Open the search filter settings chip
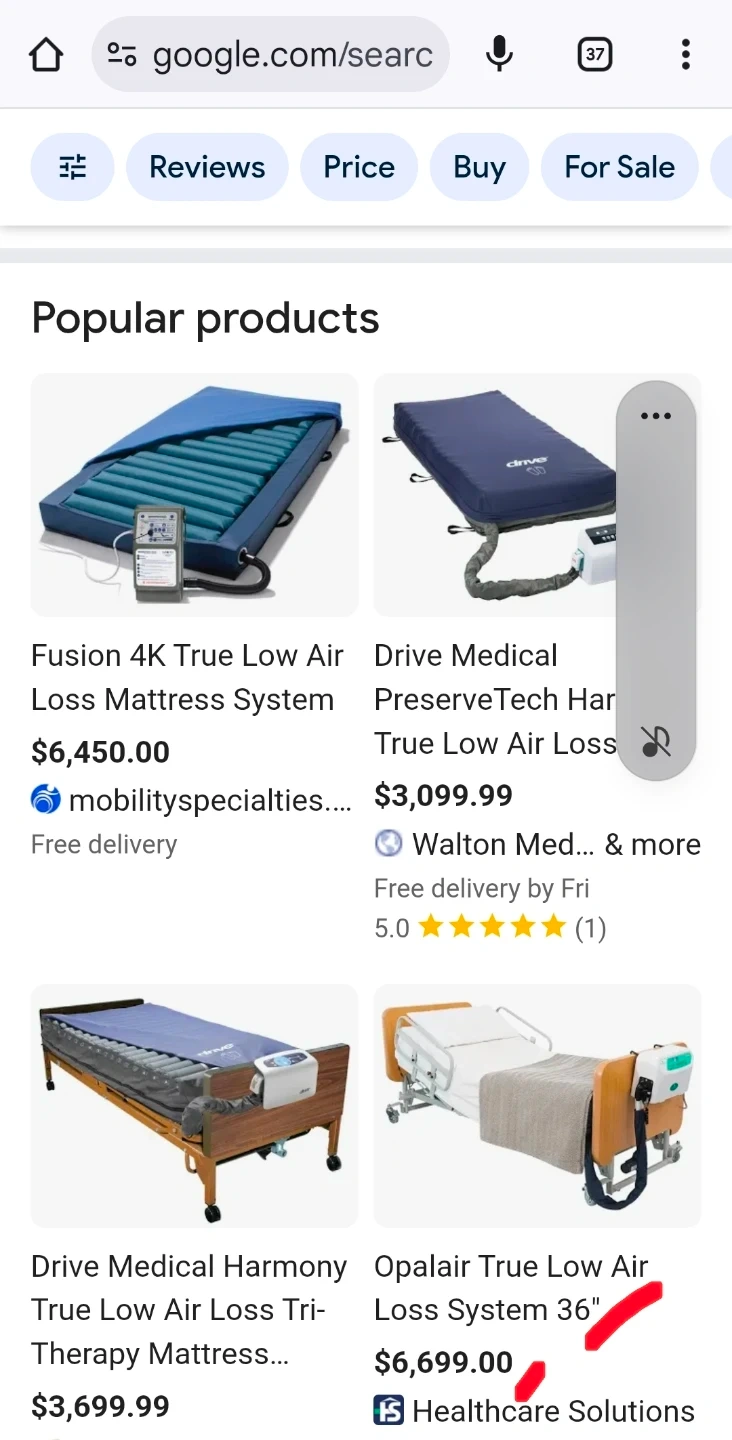Viewport: 732px width, 1440px height. click(73, 167)
